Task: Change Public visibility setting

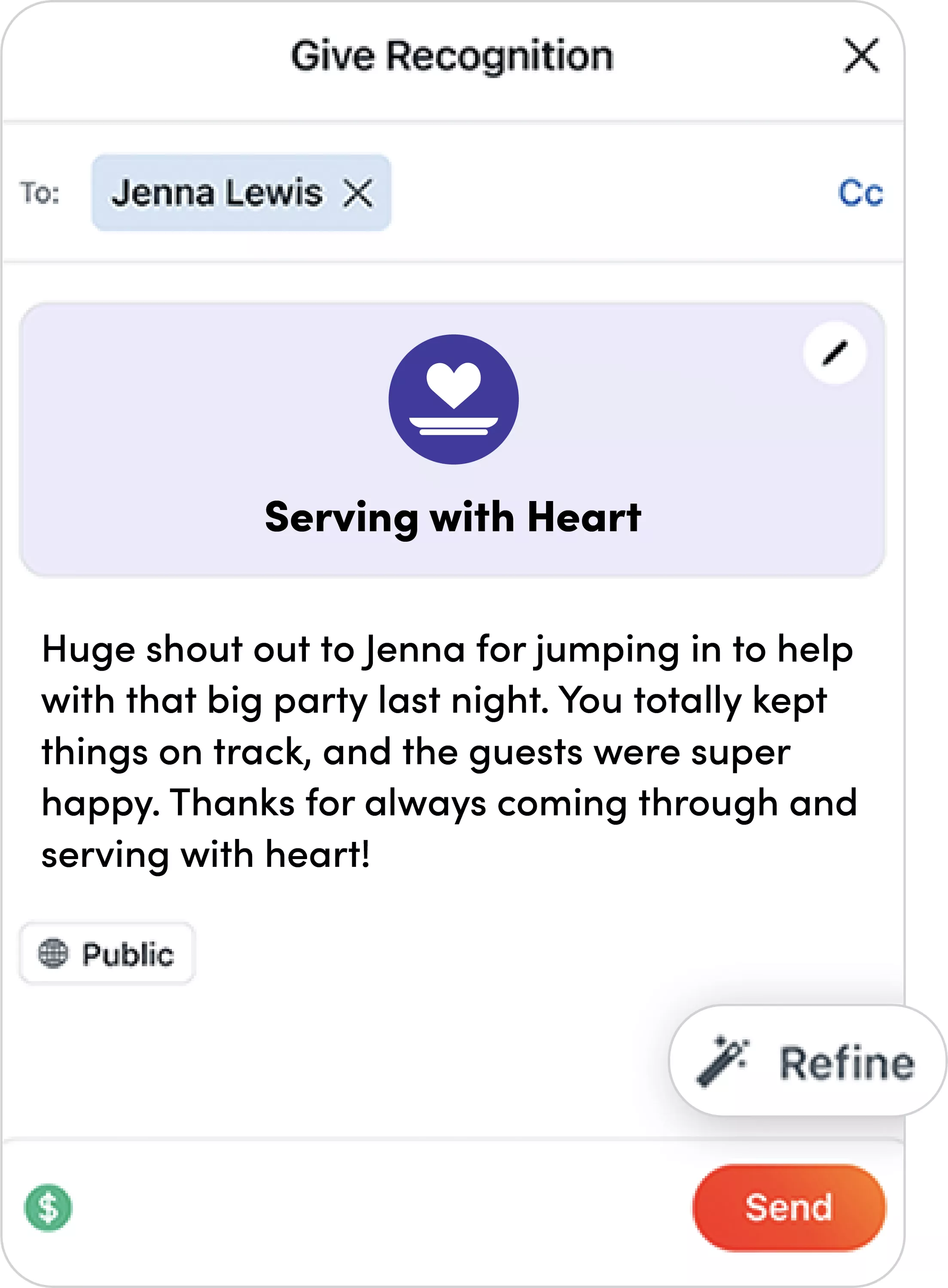Action: pos(107,954)
